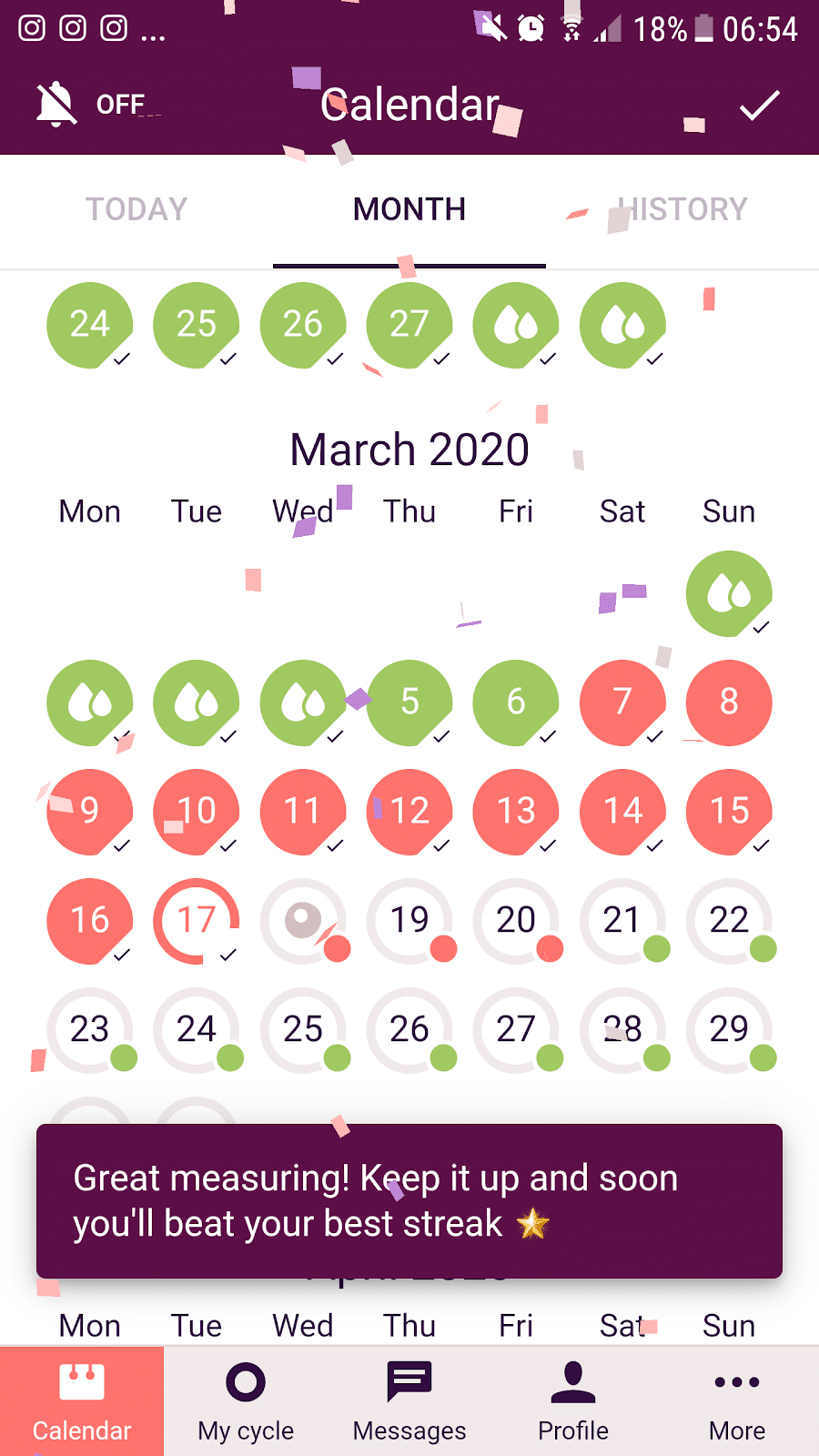Open the Profile tab

tap(573, 1401)
